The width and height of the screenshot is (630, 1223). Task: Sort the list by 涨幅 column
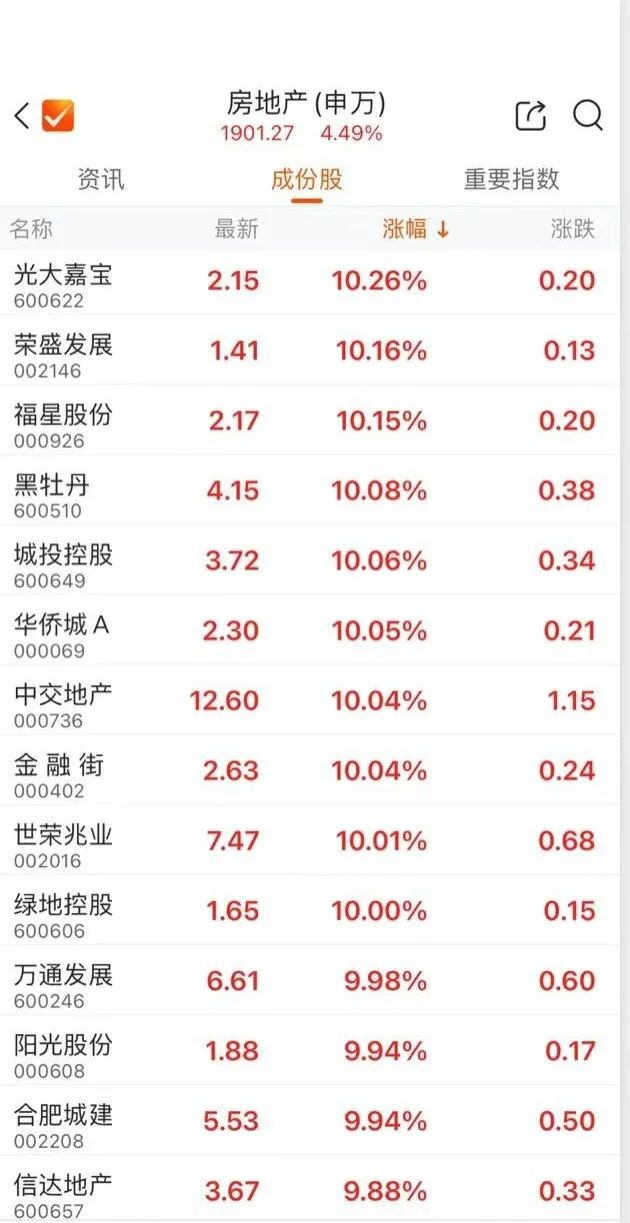click(x=416, y=229)
